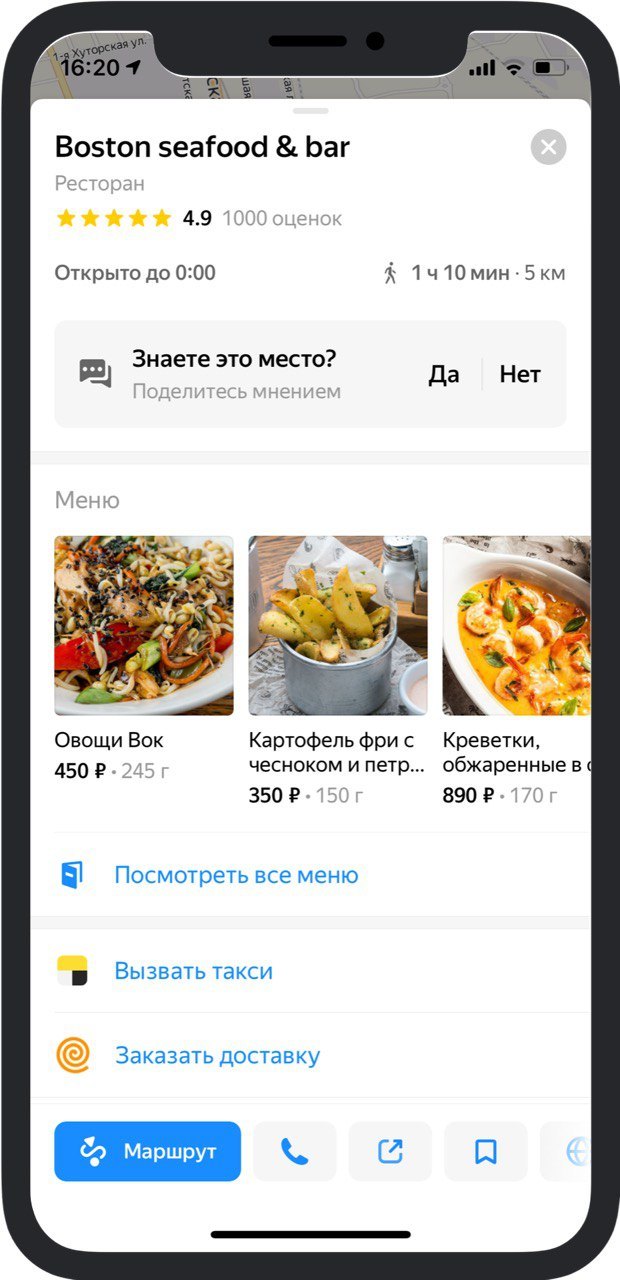Close the Boston seafood & bar card

(548, 148)
